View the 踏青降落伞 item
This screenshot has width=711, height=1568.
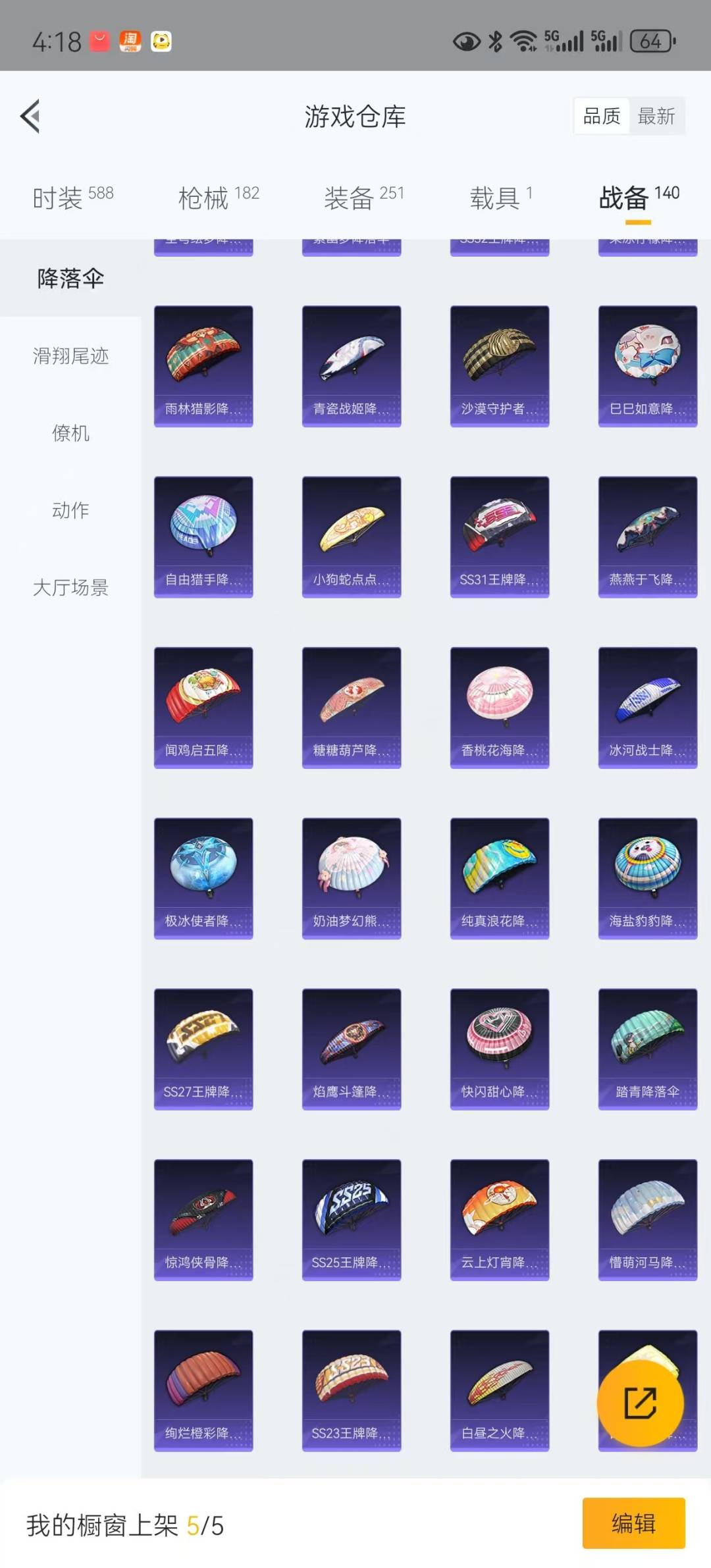(648, 1049)
